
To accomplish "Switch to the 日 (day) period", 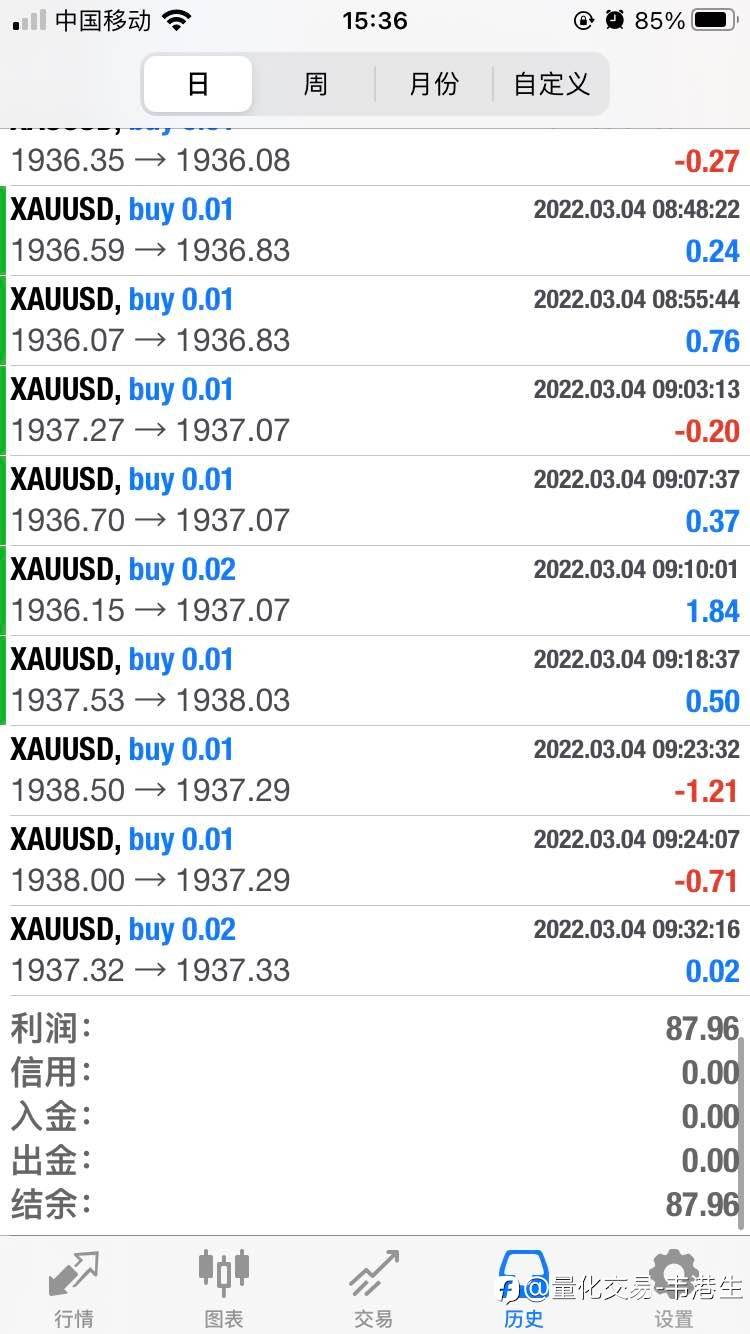I will (198, 84).
